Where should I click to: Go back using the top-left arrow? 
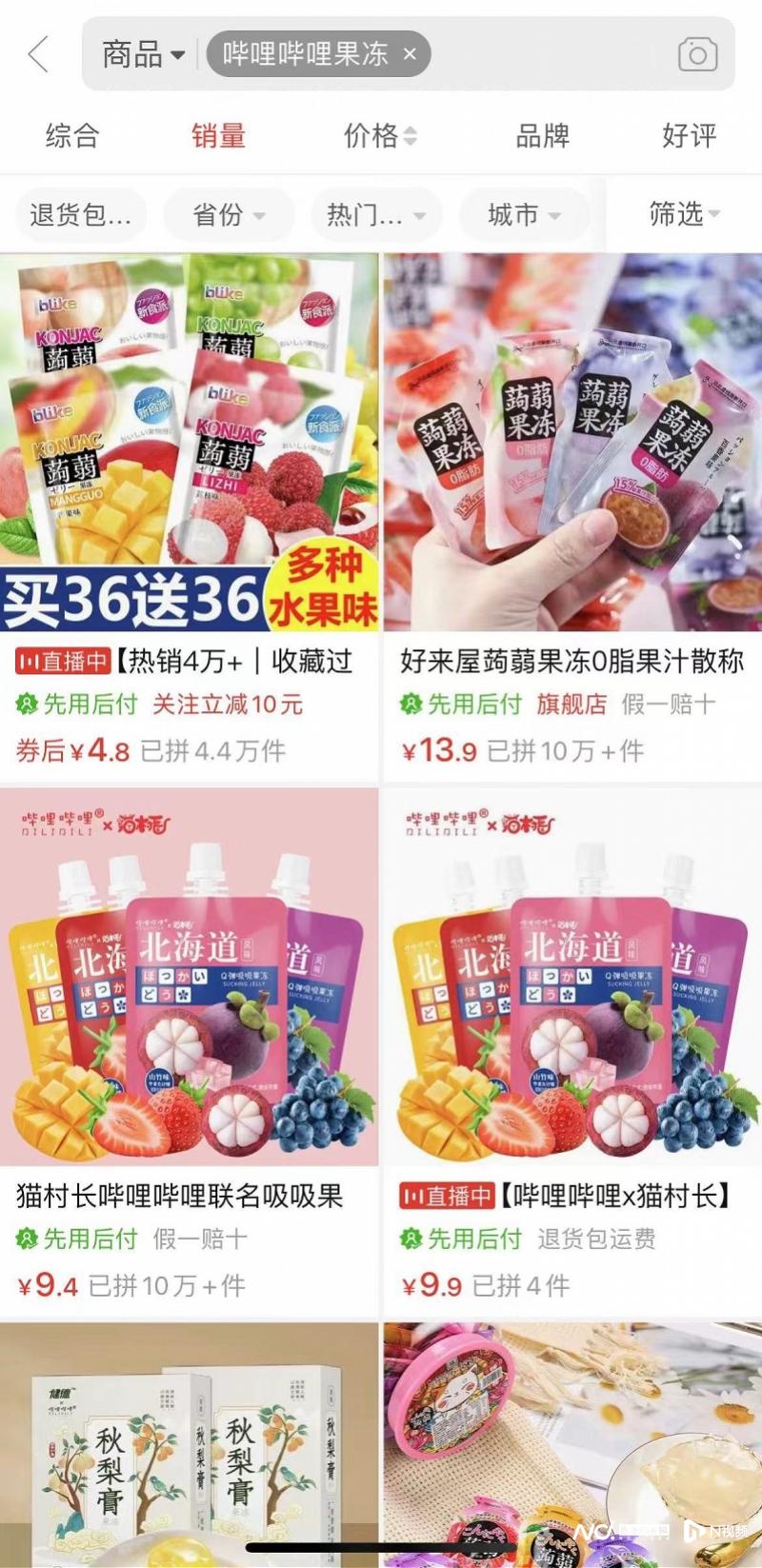coord(38,54)
